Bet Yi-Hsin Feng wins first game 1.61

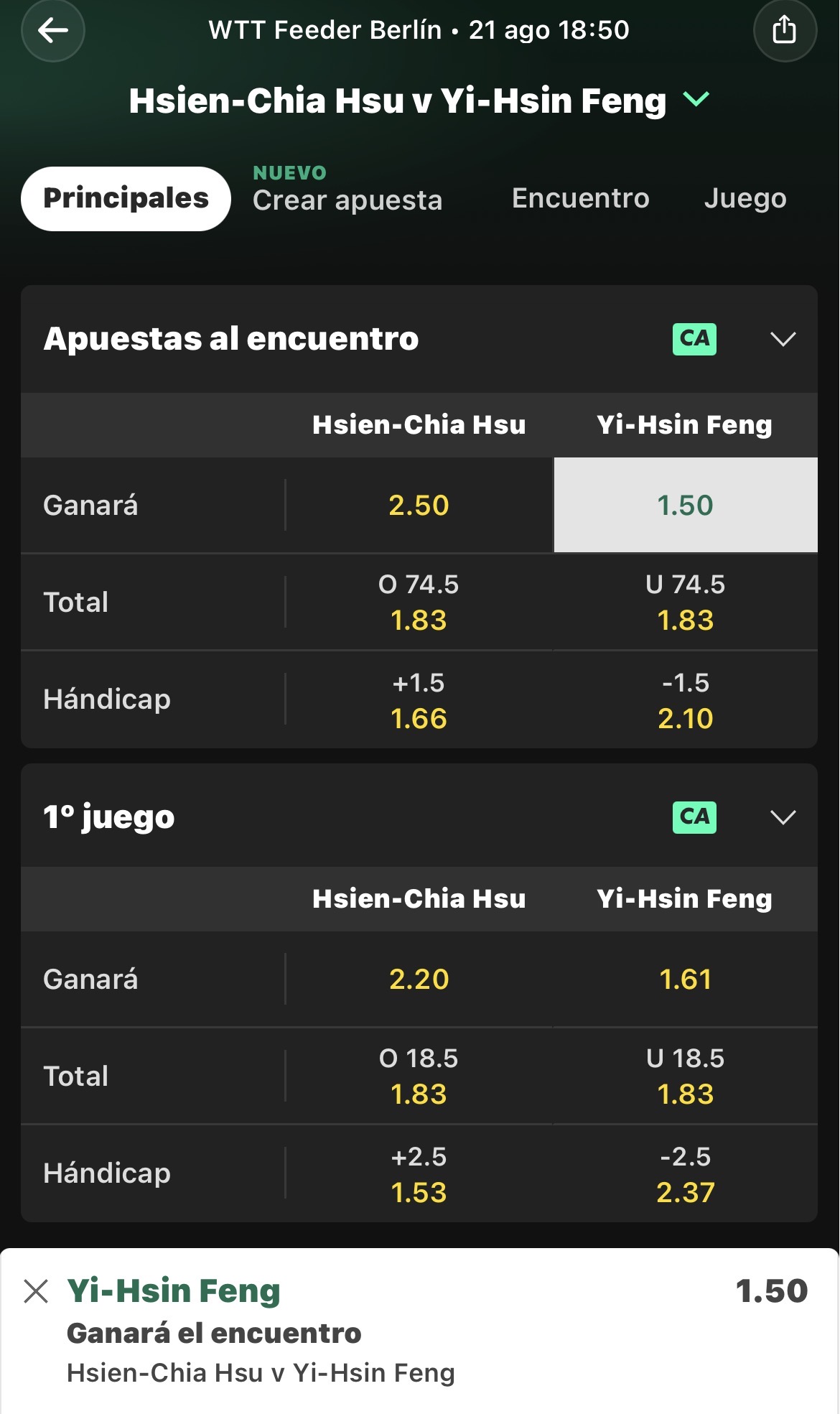686,979
